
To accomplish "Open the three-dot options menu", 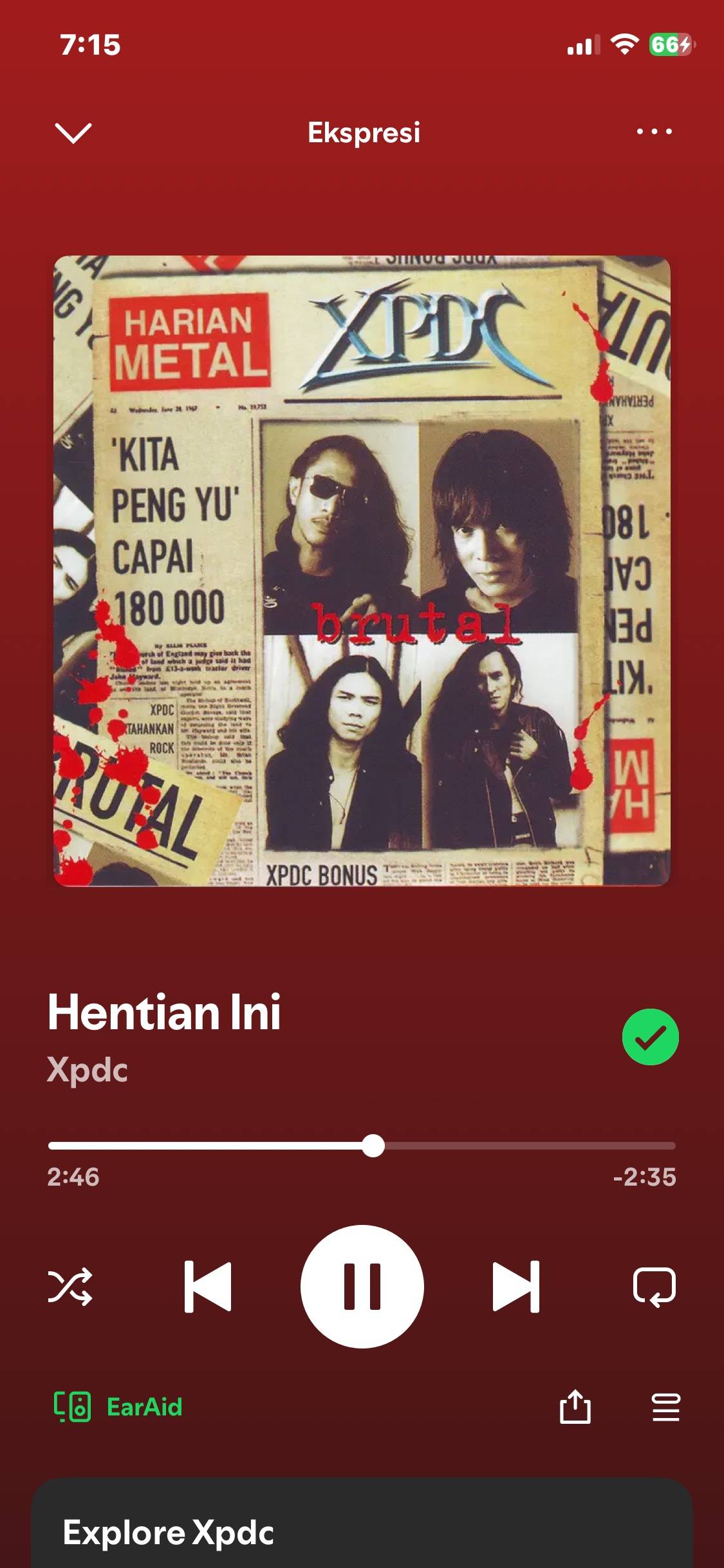I will [x=654, y=131].
